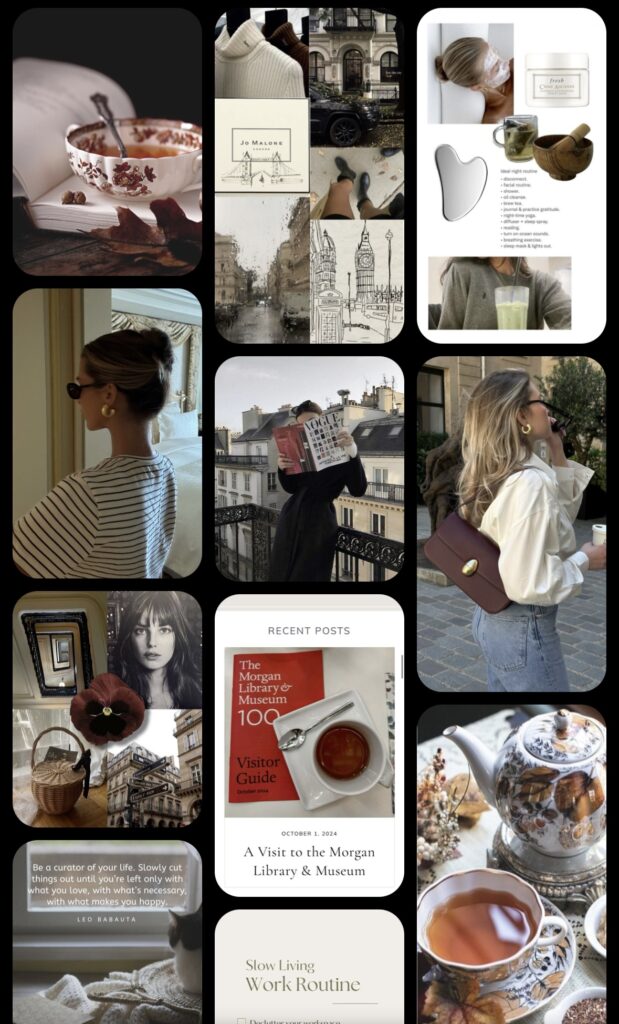
Task: Open the Jo Malone London collage pin
Action: coord(309,176)
